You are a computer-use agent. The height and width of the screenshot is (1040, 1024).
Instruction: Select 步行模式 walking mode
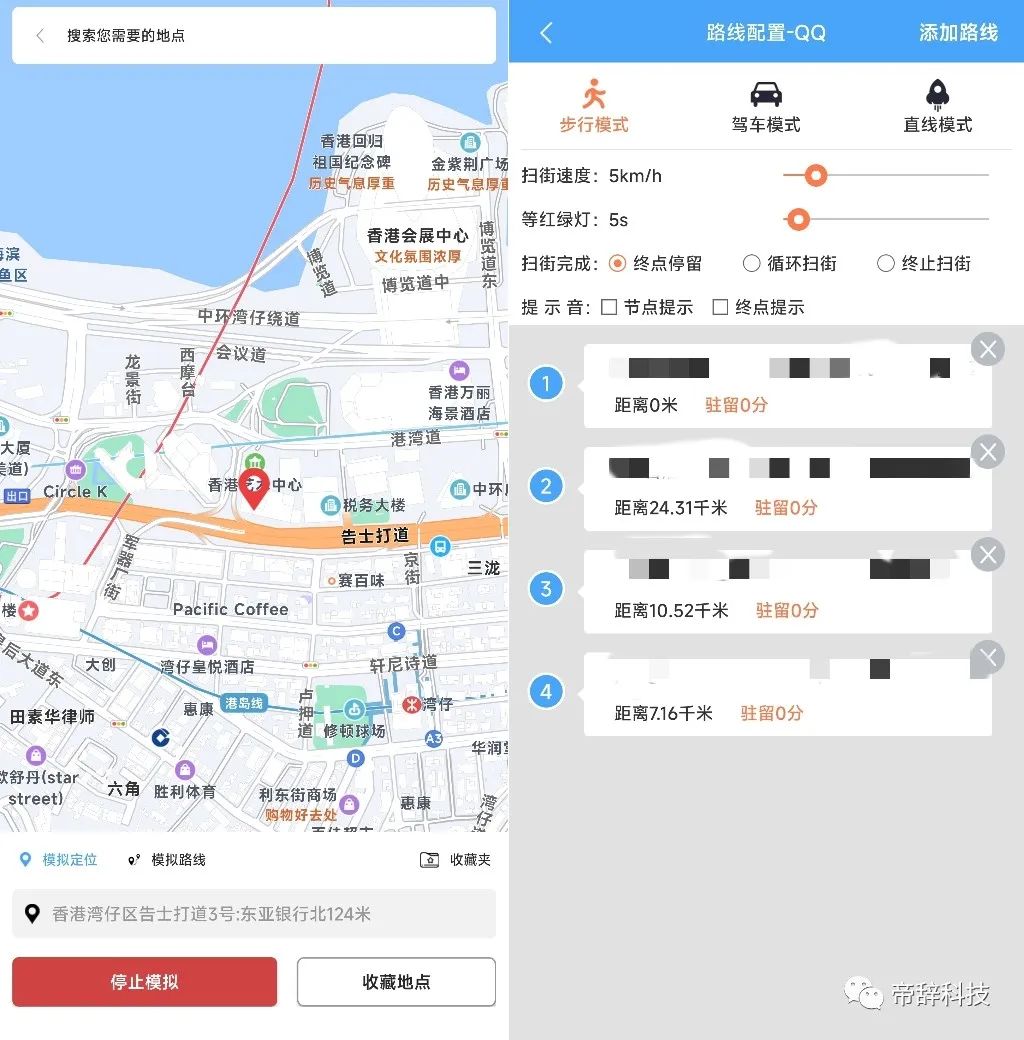[594, 106]
